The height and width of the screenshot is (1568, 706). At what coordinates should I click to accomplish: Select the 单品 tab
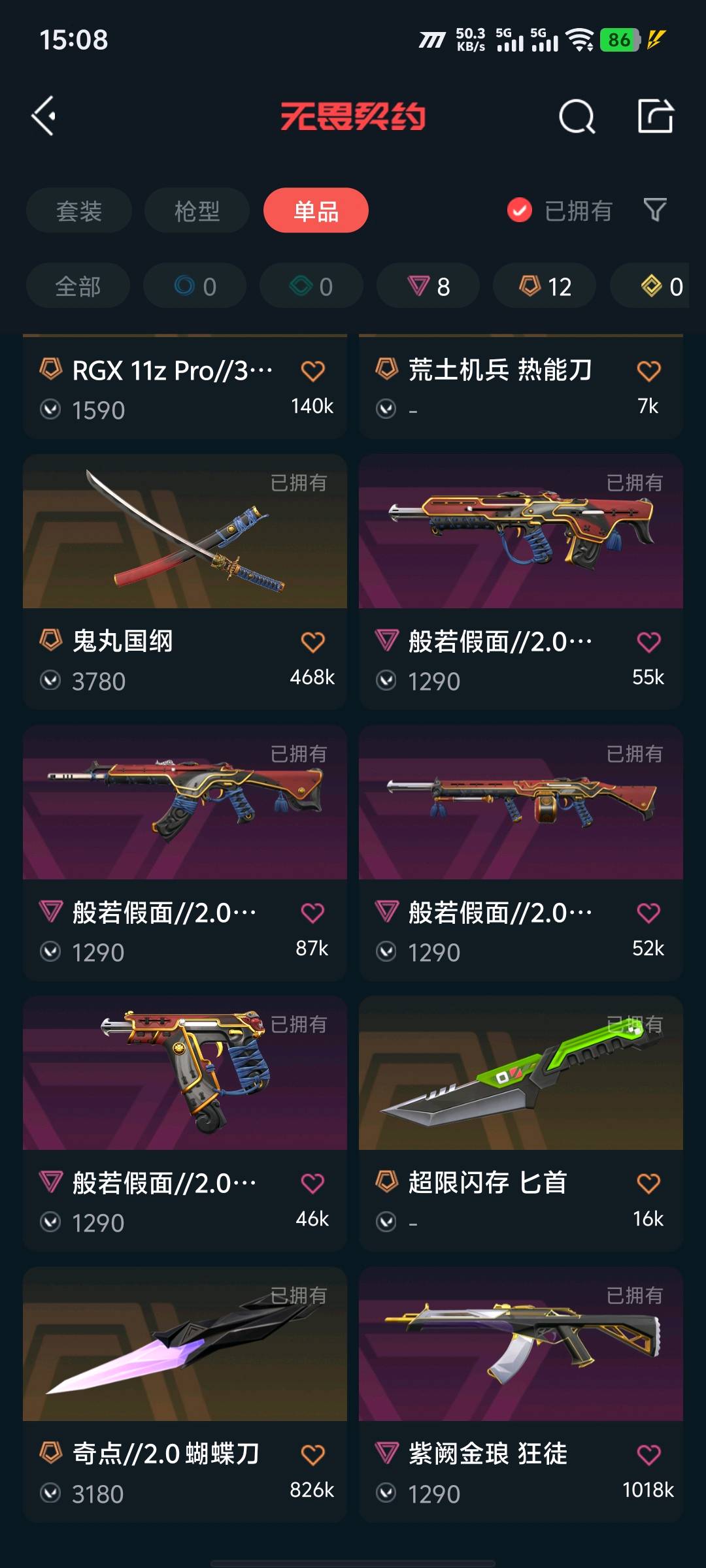tap(316, 210)
